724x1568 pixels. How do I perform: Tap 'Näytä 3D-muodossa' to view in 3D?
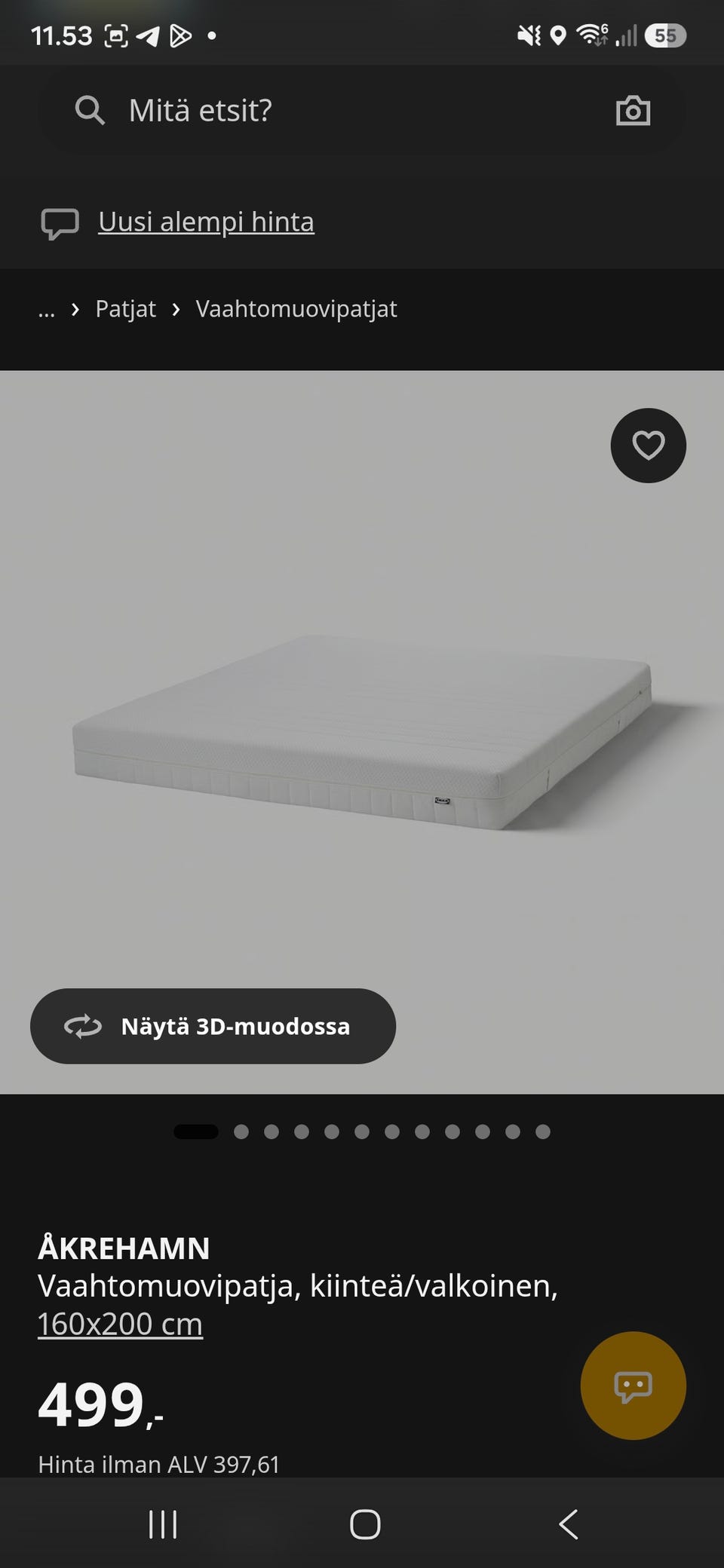213,1026
